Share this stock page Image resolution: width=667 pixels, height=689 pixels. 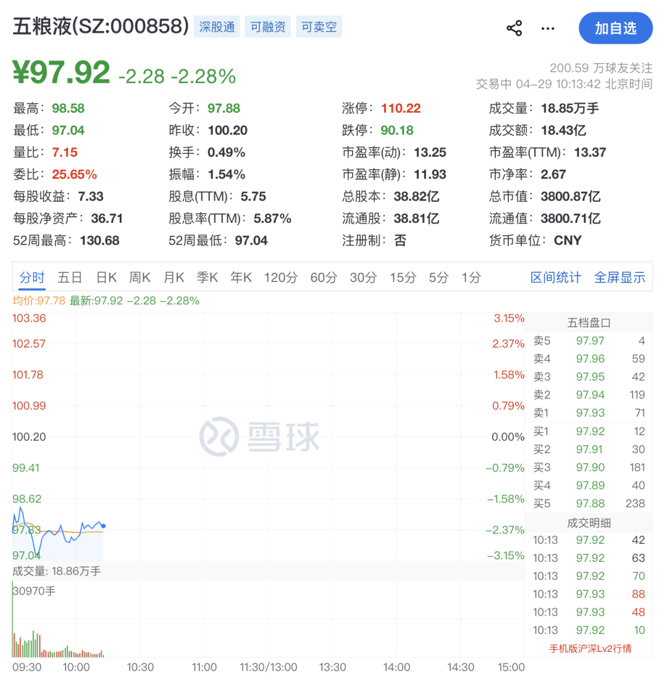pyautogui.click(x=514, y=28)
